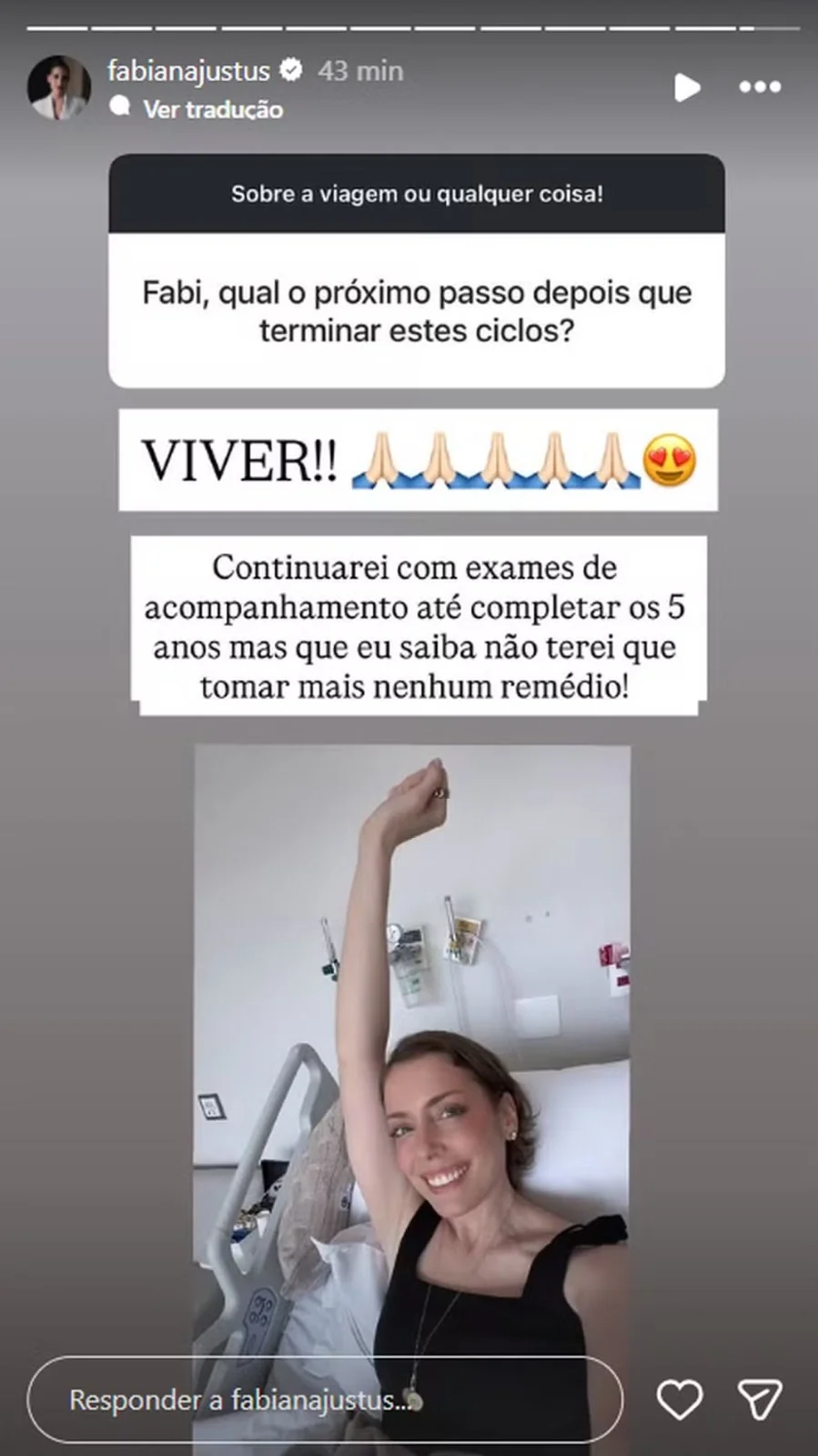The image size is (818, 1456).
Task: Open the fabianajustus username link
Action: pyautogui.click(x=188, y=71)
